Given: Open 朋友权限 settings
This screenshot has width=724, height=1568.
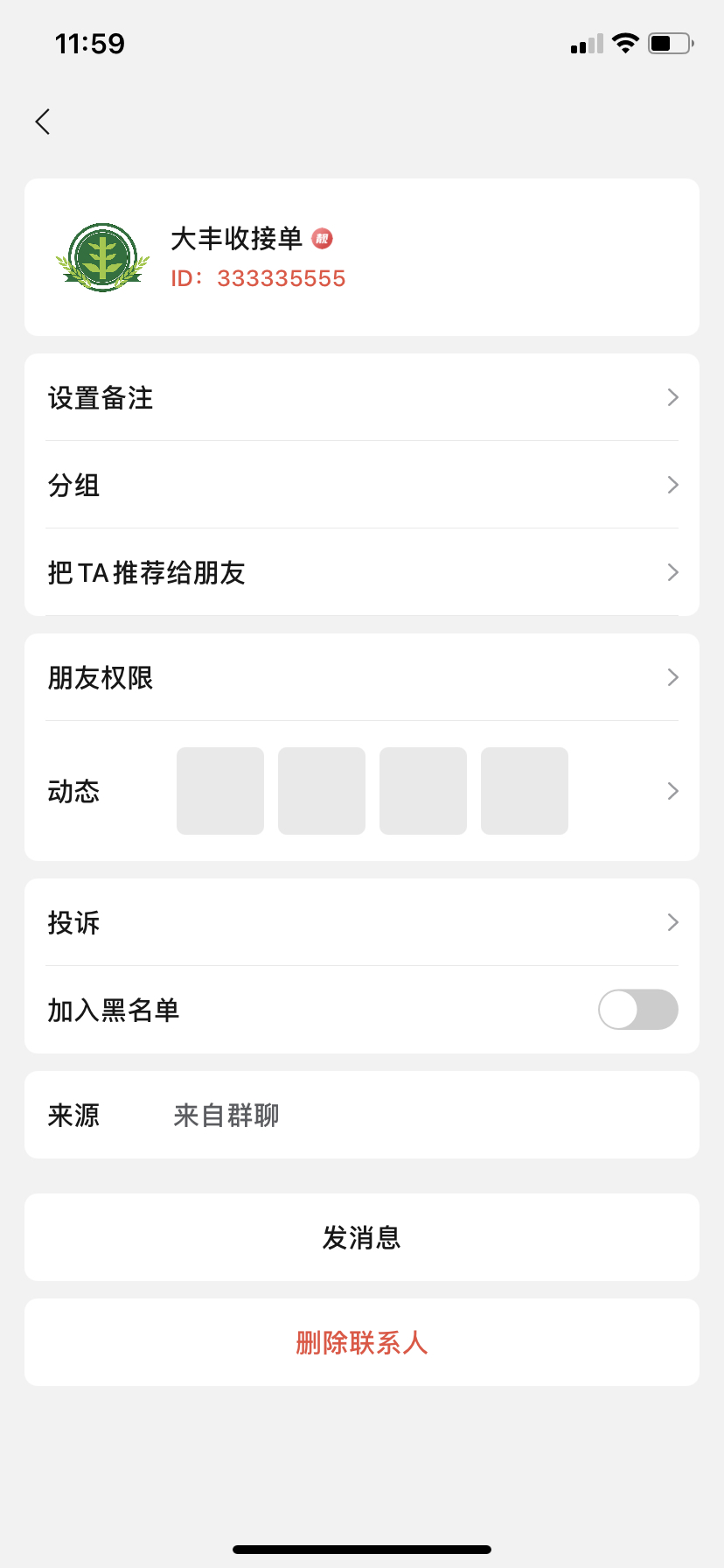Looking at the screenshot, I should coord(362,677).
